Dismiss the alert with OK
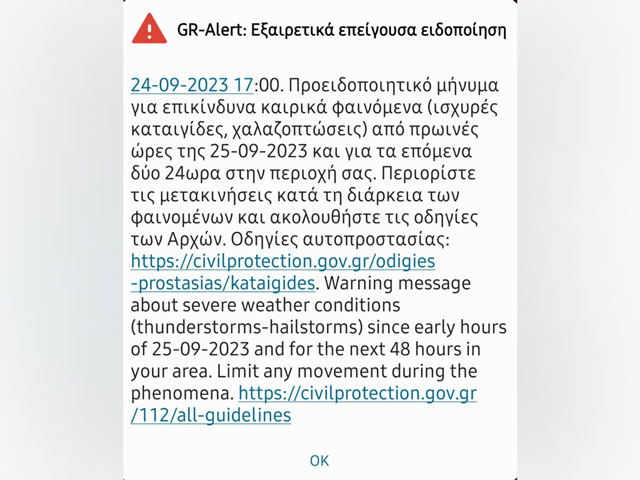 (319, 460)
